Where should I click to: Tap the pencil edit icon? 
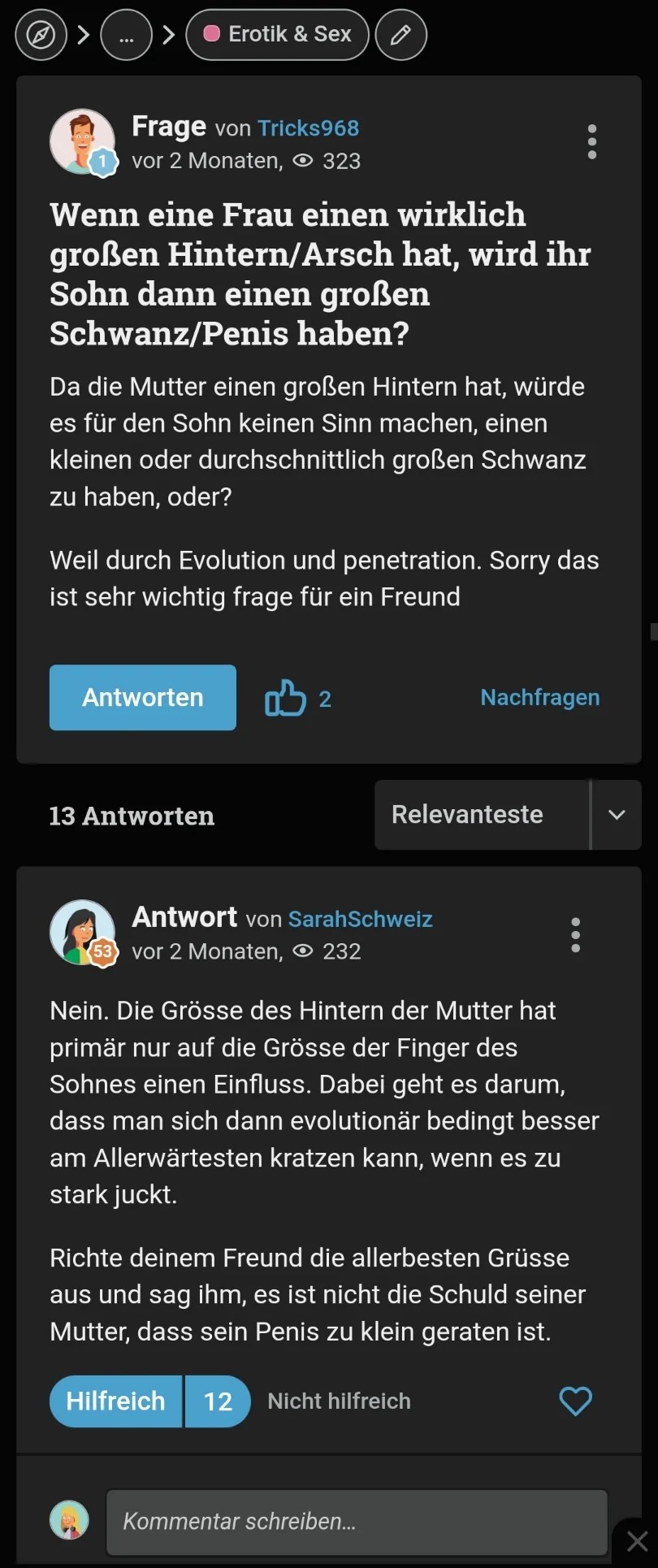(x=400, y=35)
